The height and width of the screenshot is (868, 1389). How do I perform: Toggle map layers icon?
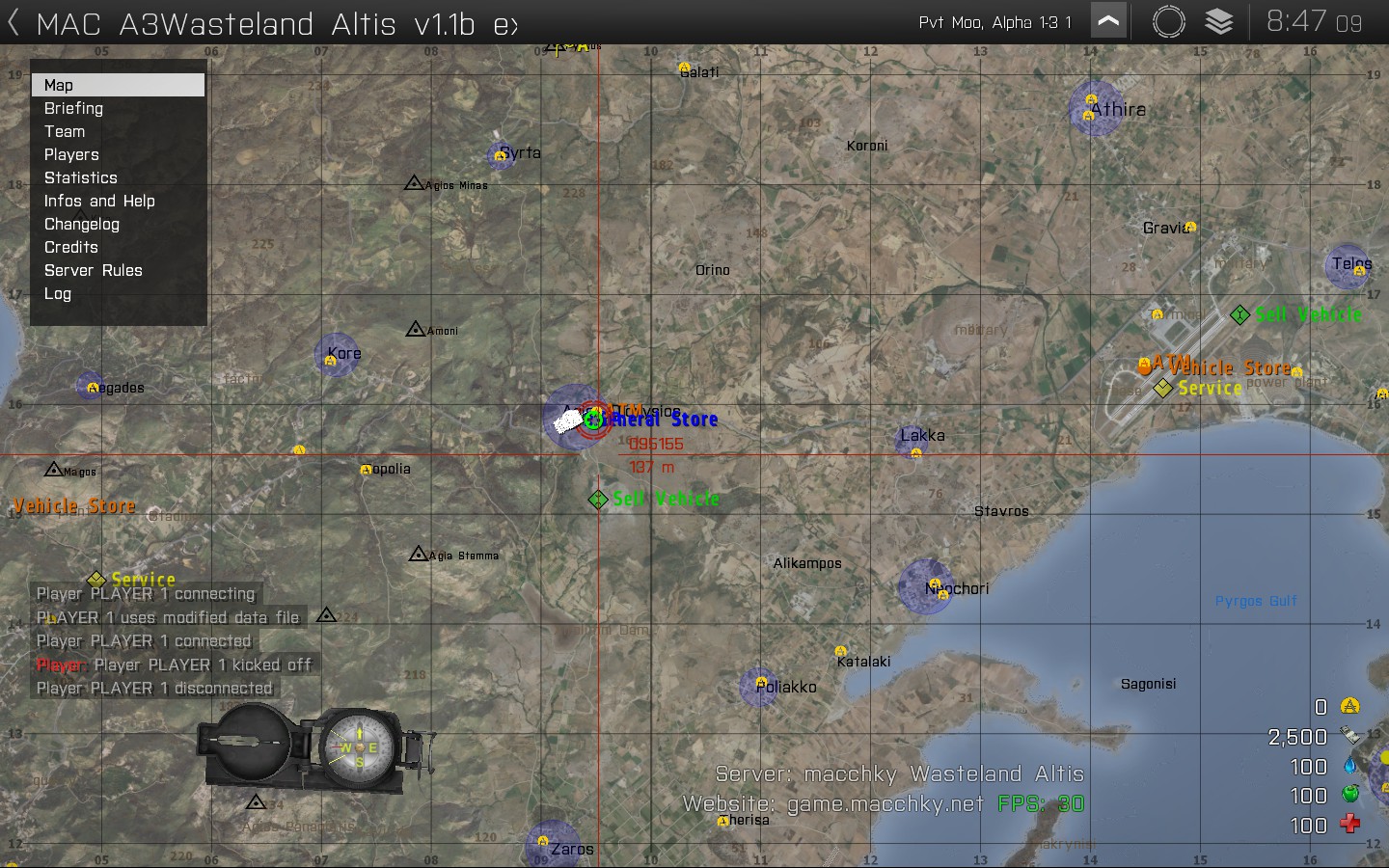(x=1219, y=21)
